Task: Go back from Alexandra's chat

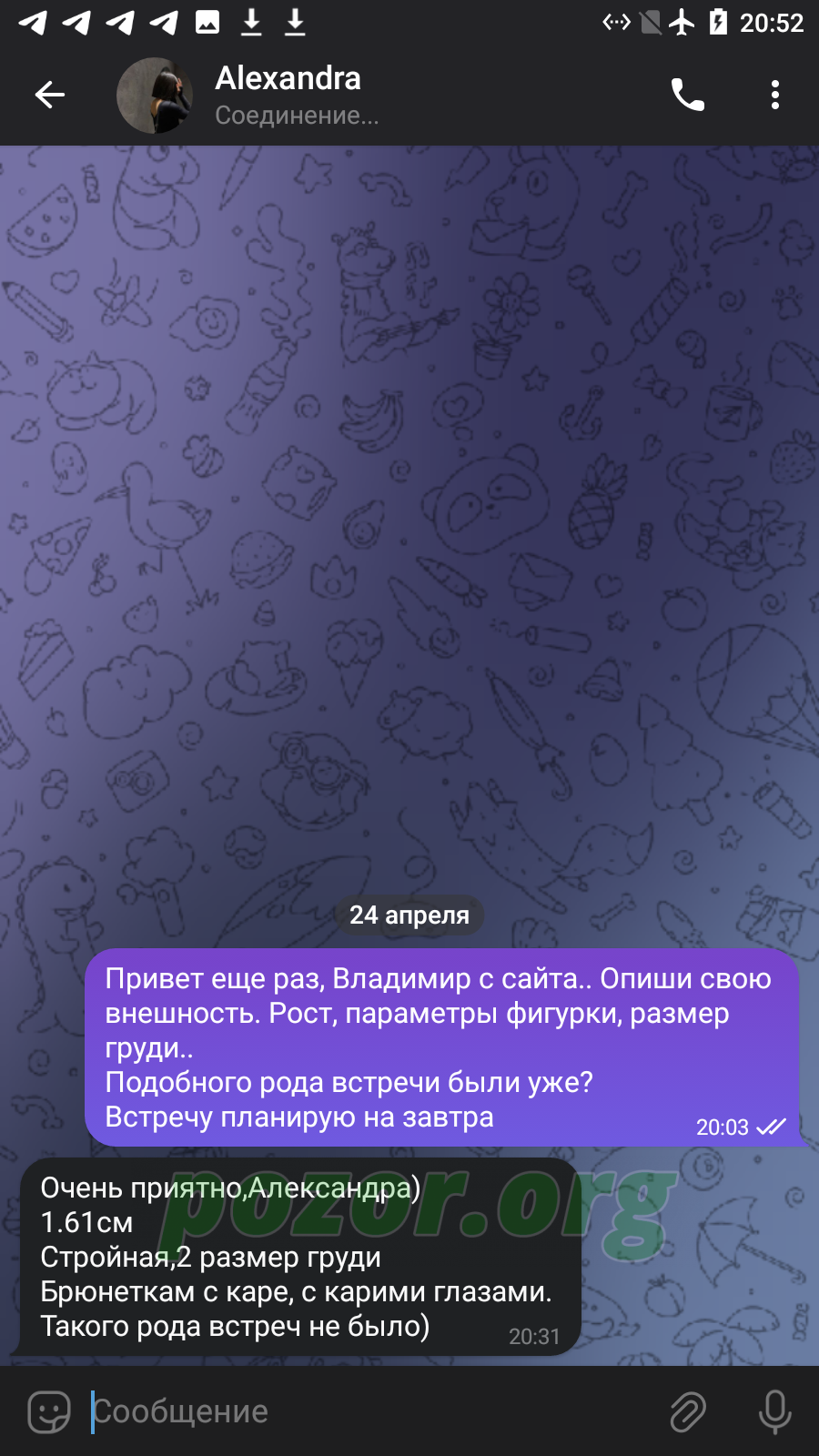Action: coord(49,95)
